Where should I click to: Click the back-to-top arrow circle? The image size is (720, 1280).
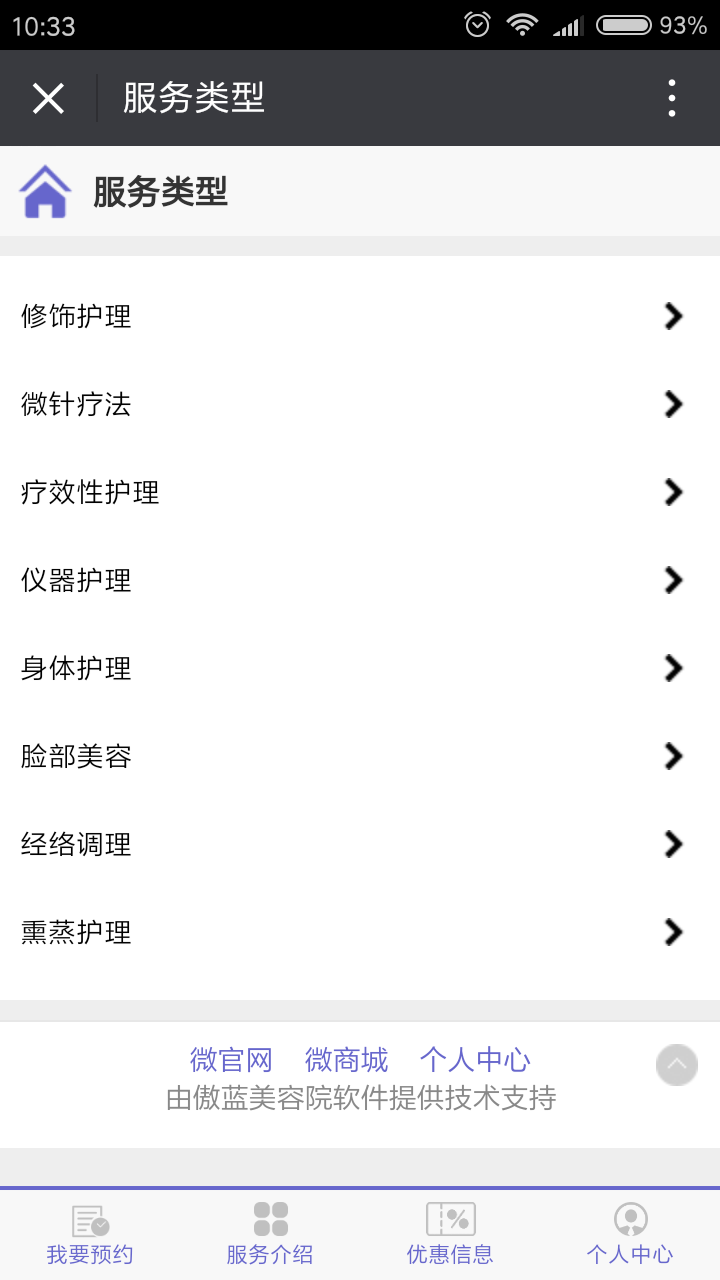676,1065
